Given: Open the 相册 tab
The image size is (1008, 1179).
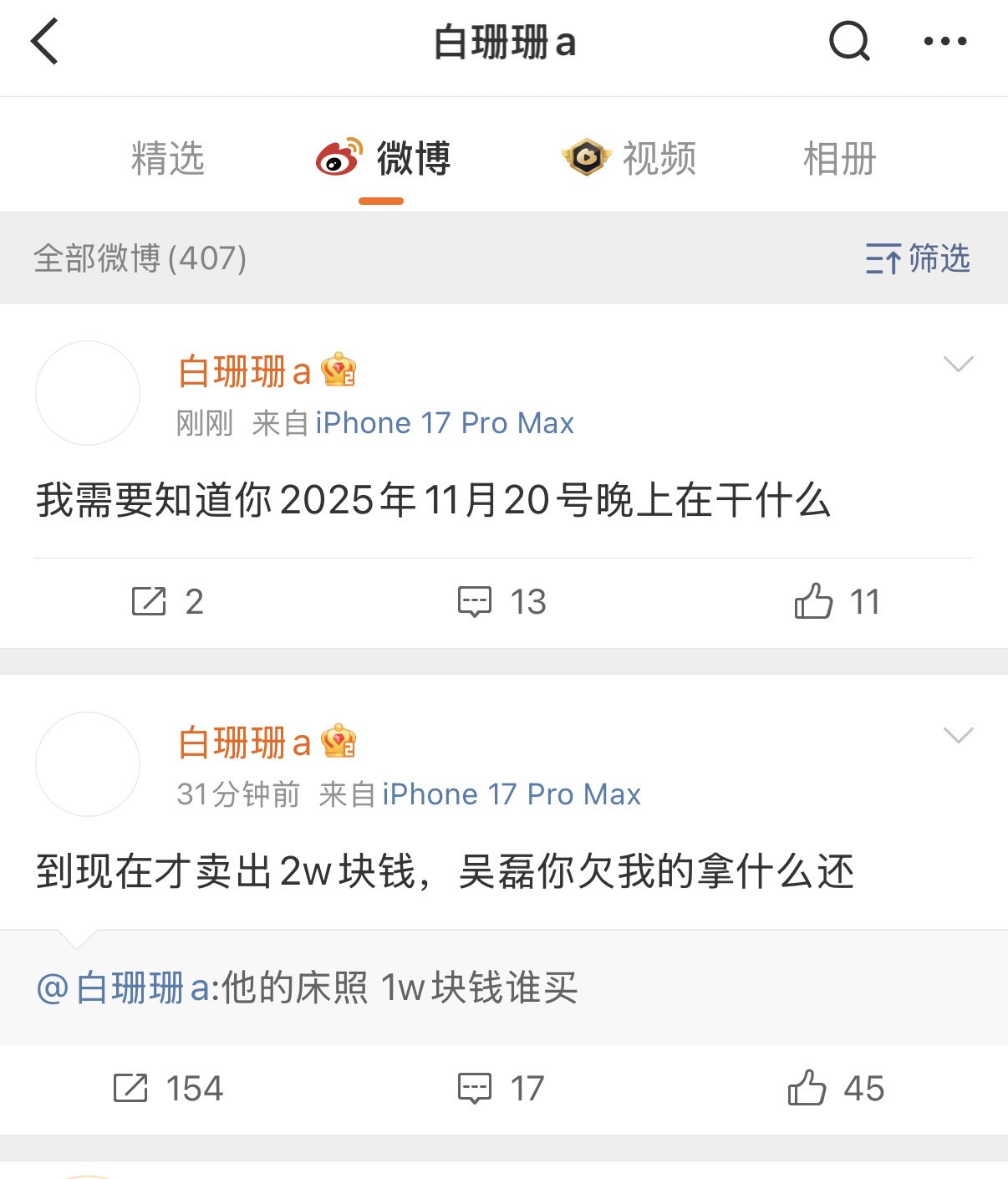Looking at the screenshot, I should point(839,158).
